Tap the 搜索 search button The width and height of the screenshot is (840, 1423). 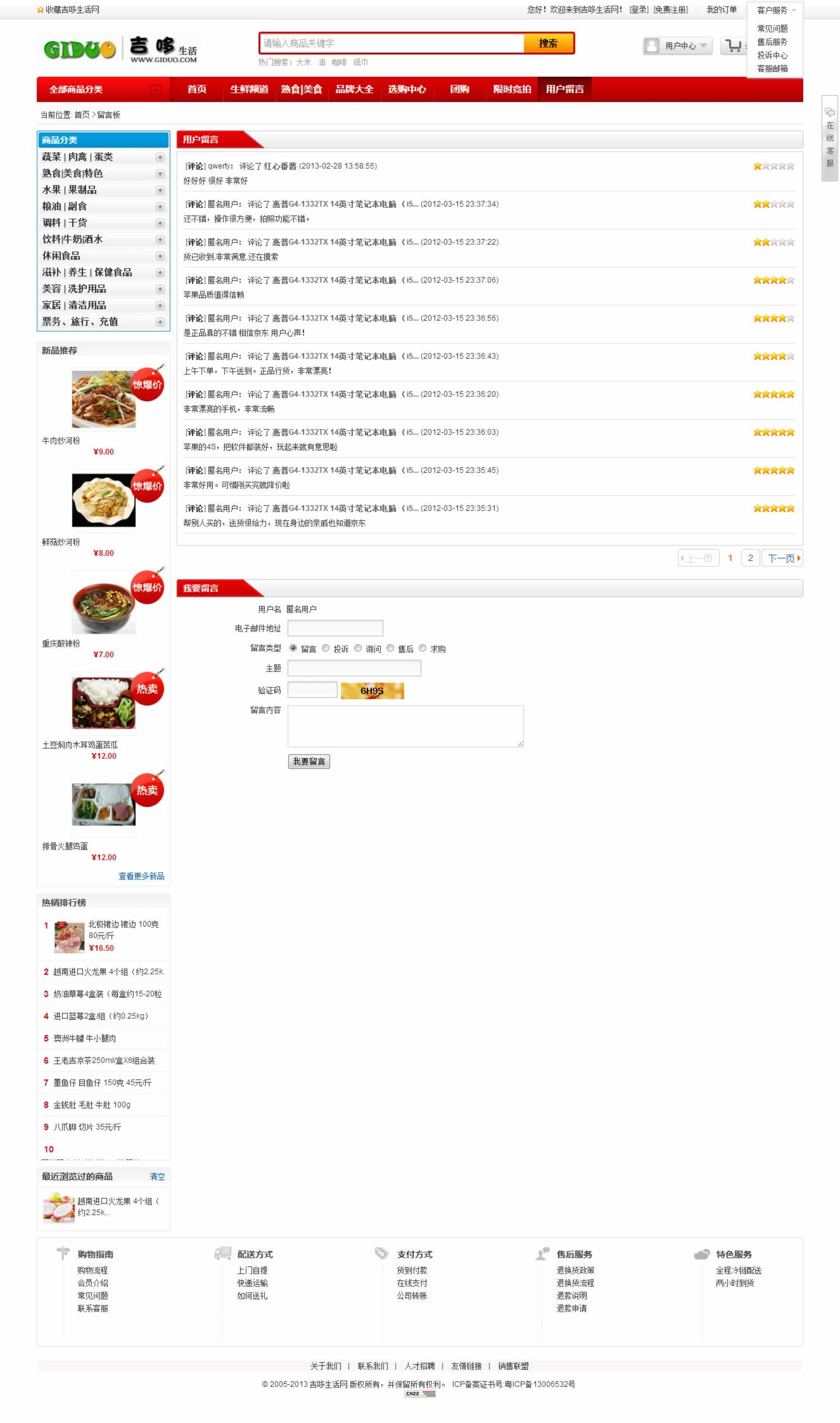point(548,43)
